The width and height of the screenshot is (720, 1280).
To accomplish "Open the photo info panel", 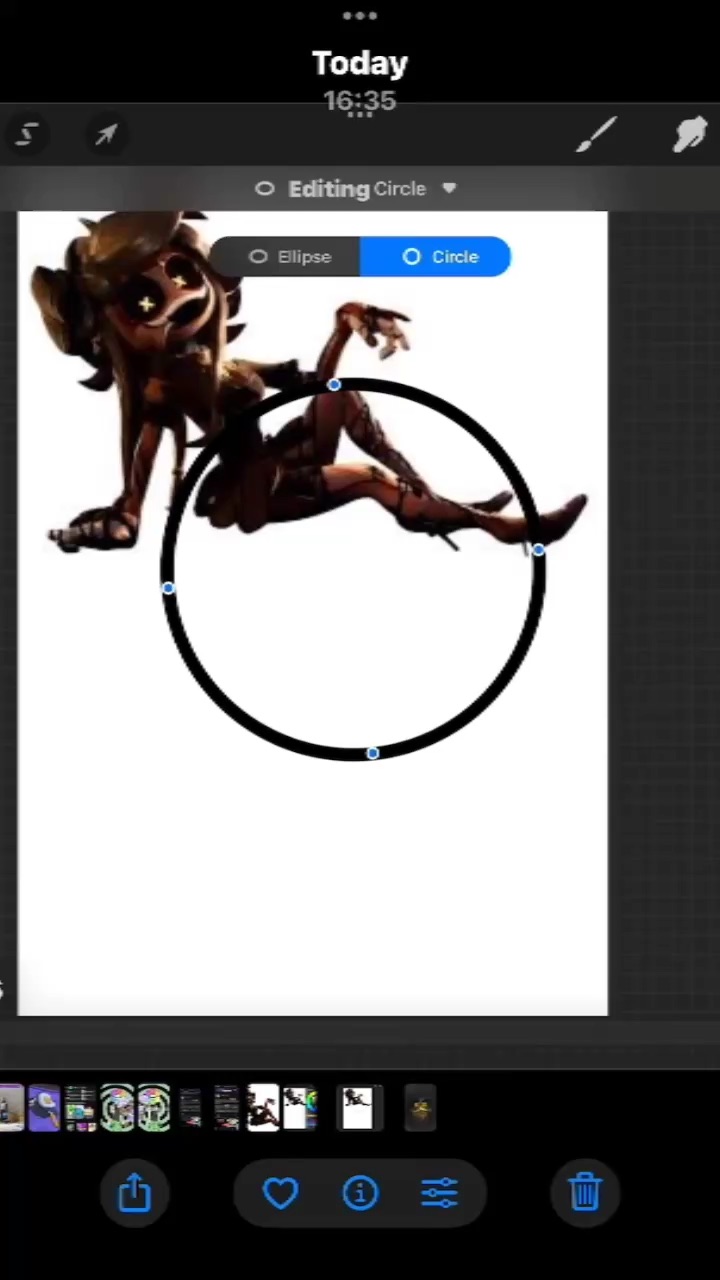I will coord(360,1192).
